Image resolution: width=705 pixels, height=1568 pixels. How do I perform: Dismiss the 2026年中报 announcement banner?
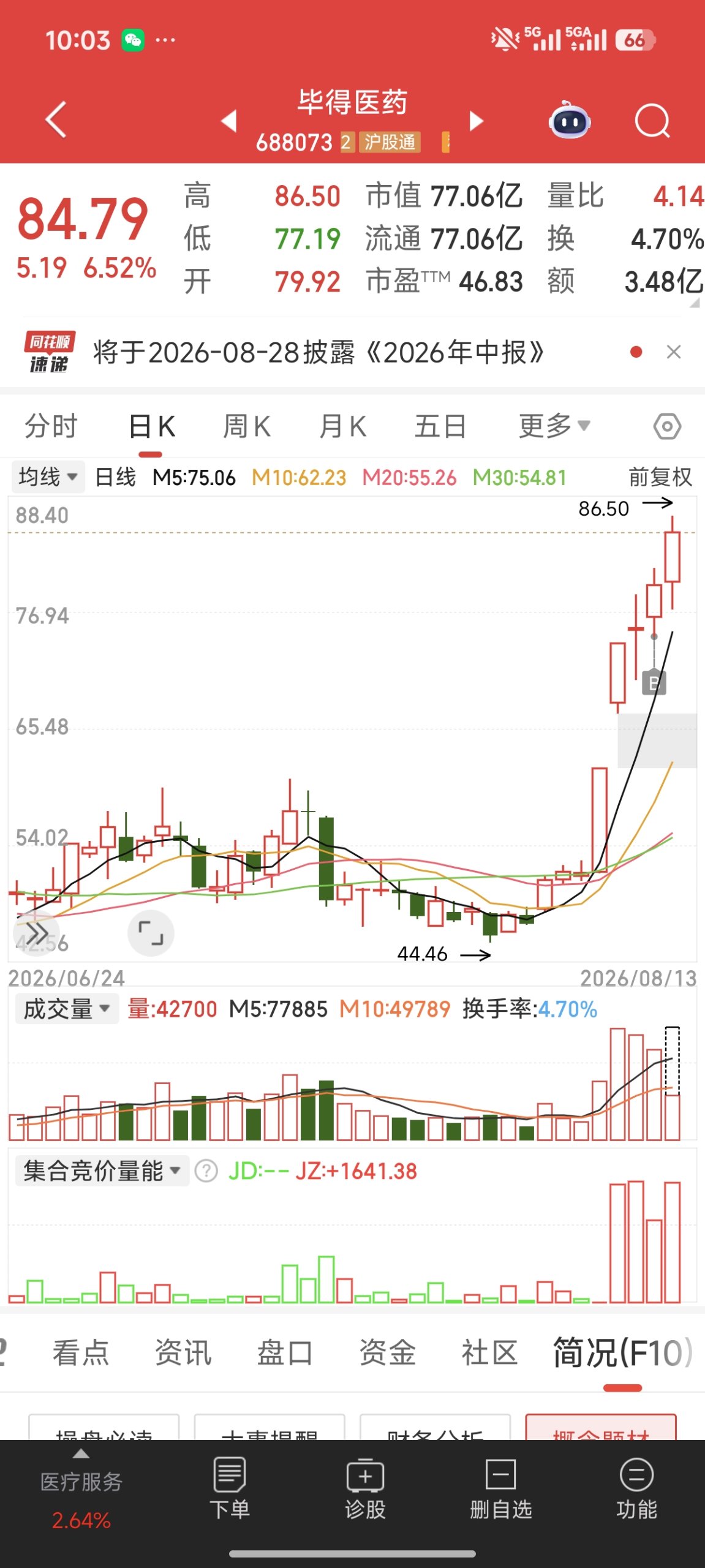(x=673, y=352)
